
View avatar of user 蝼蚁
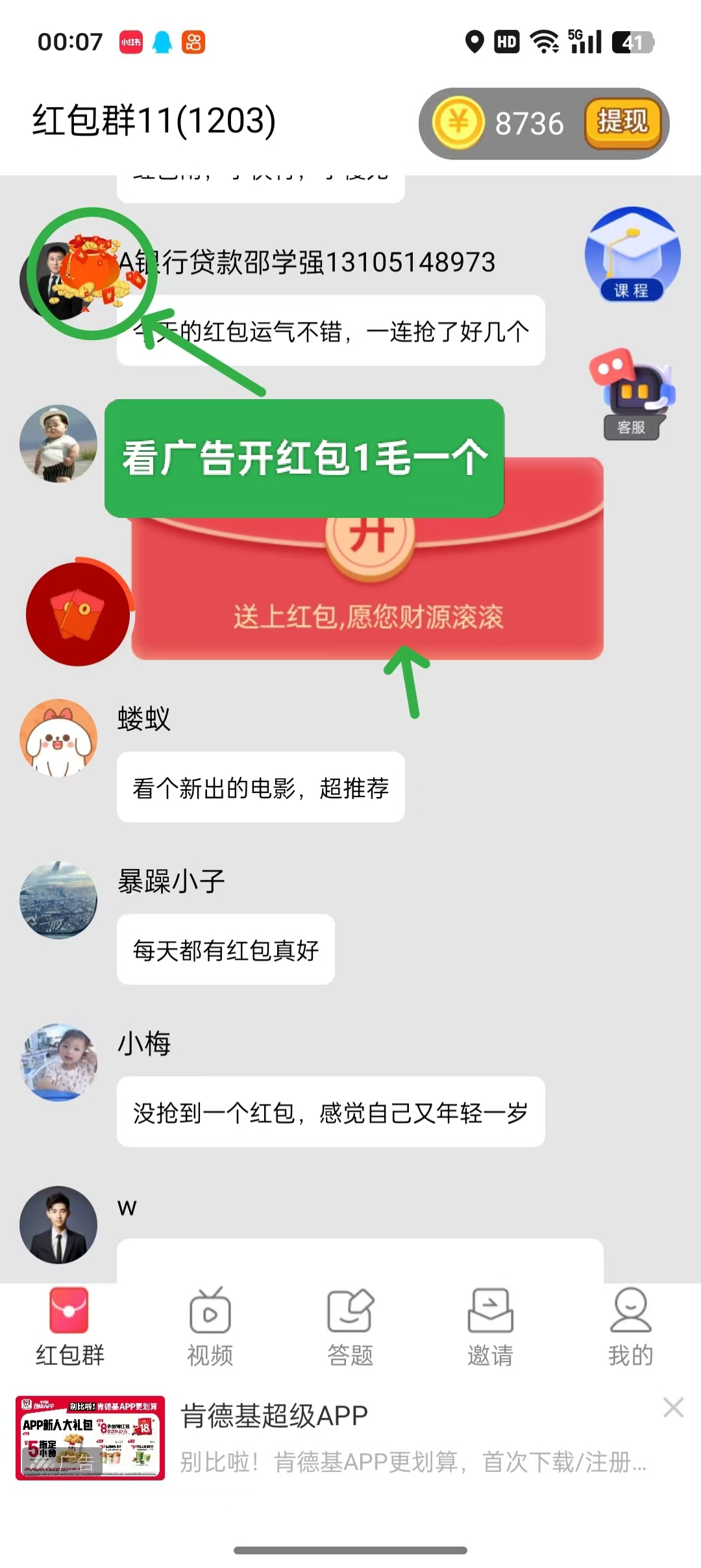point(58,738)
